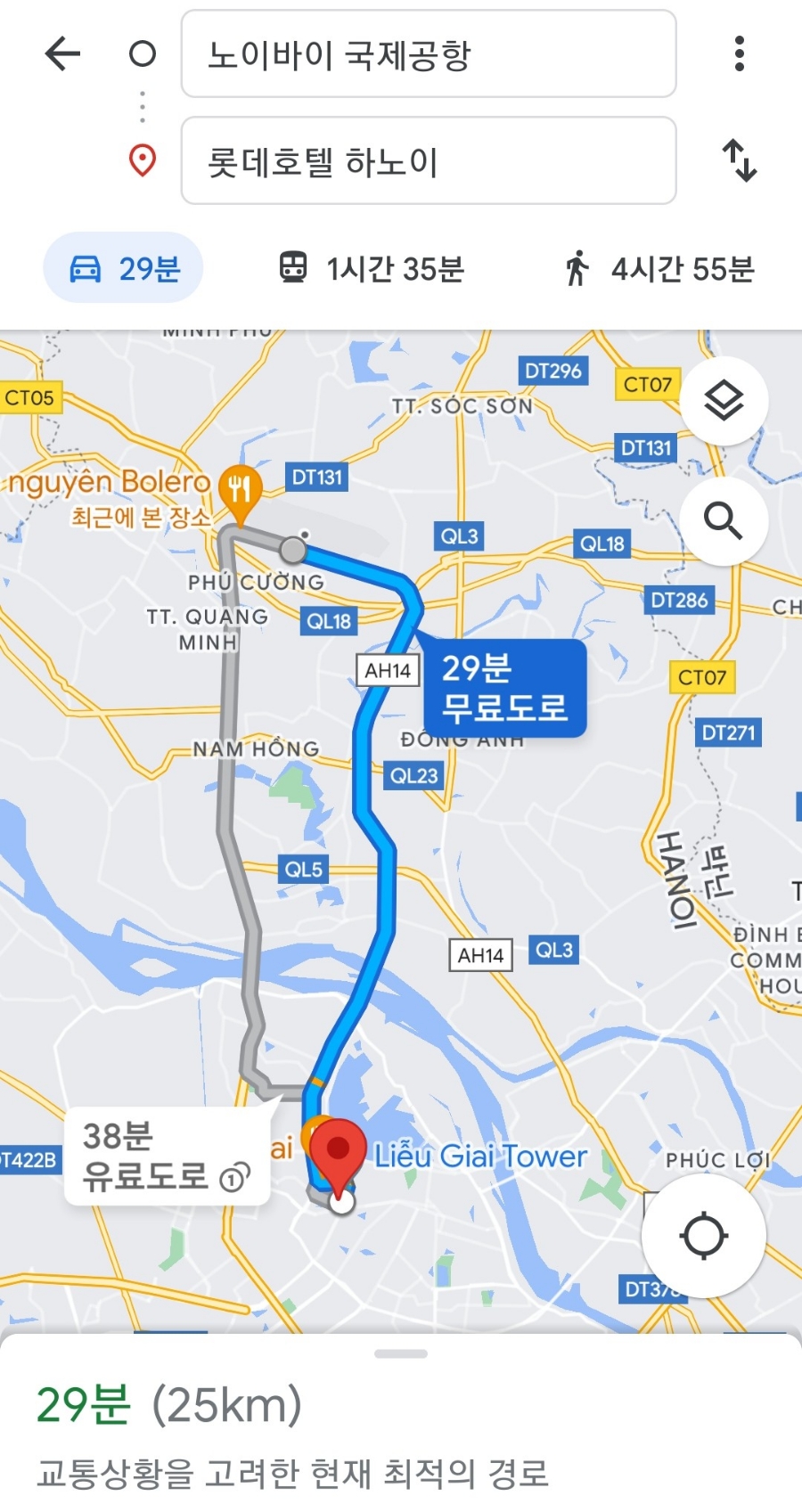Switch to transit 1시간 35분
Image resolution: width=802 pixels, height=1512 pixels.
pyautogui.click(x=372, y=268)
